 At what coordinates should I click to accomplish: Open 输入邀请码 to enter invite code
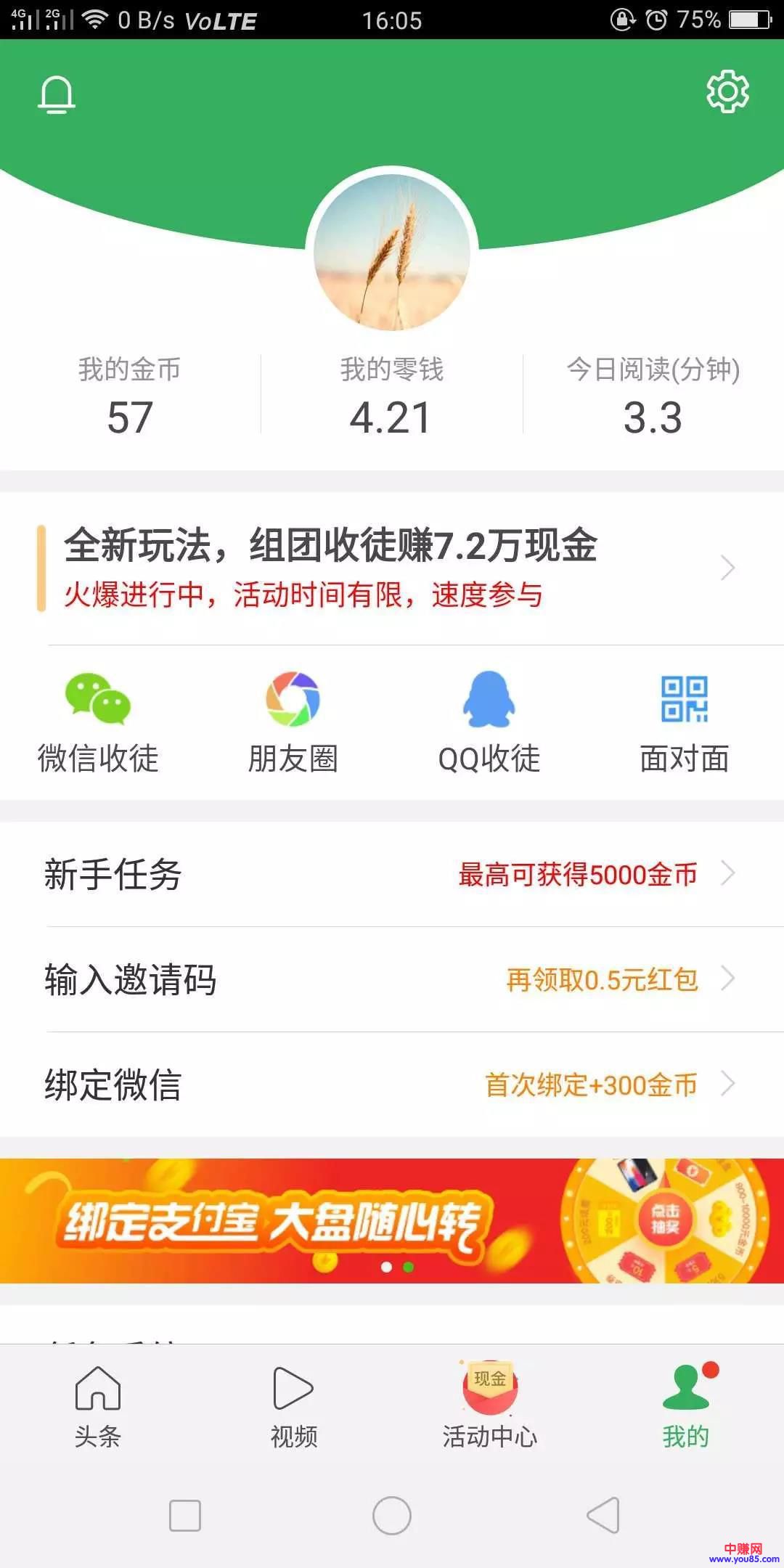point(392,979)
